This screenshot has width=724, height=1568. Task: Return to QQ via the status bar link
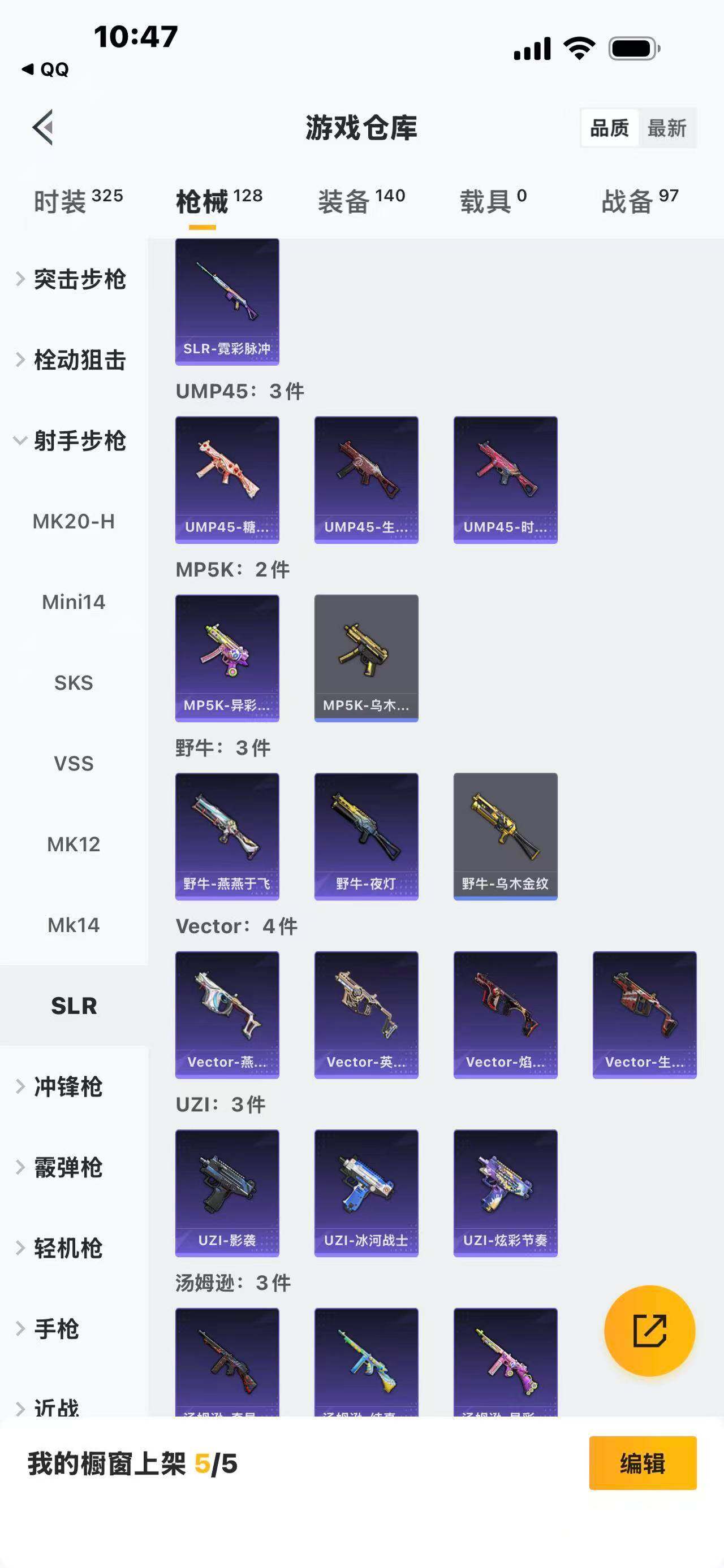pos(46,70)
